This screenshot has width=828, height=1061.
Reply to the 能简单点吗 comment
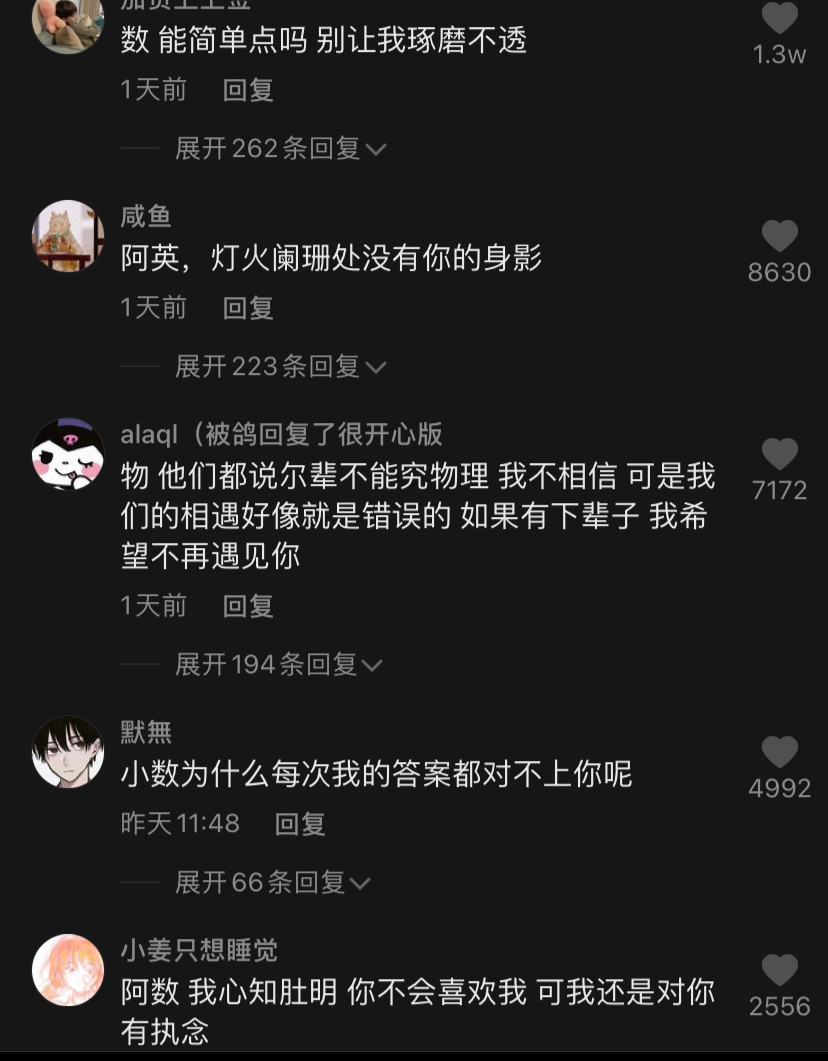click(x=248, y=90)
